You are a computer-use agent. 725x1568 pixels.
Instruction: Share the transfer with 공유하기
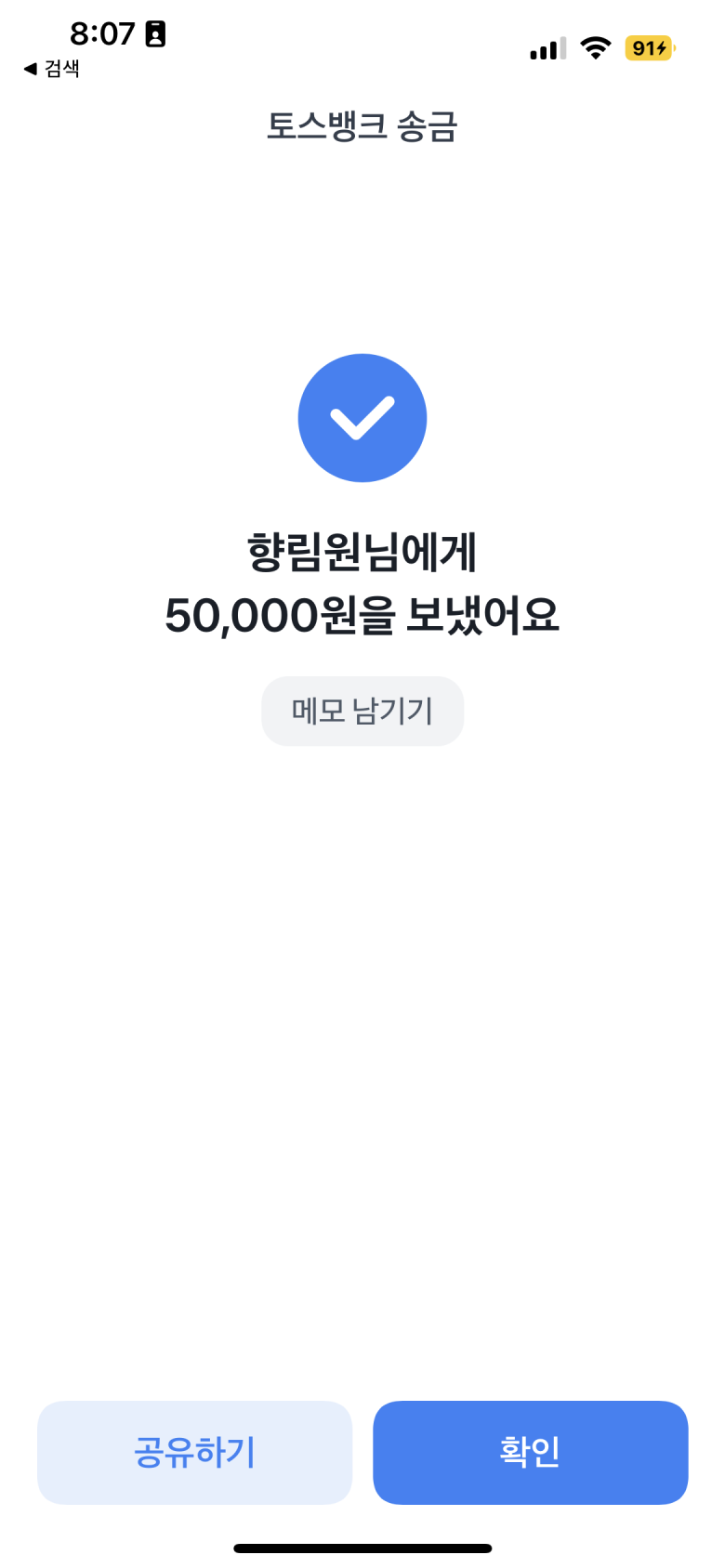(x=195, y=1452)
